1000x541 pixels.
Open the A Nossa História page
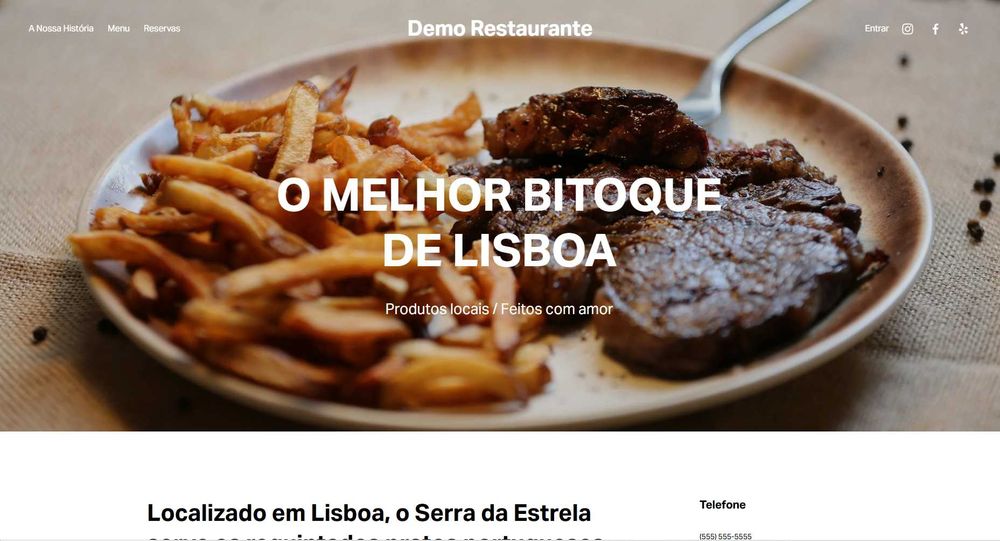point(61,29)
